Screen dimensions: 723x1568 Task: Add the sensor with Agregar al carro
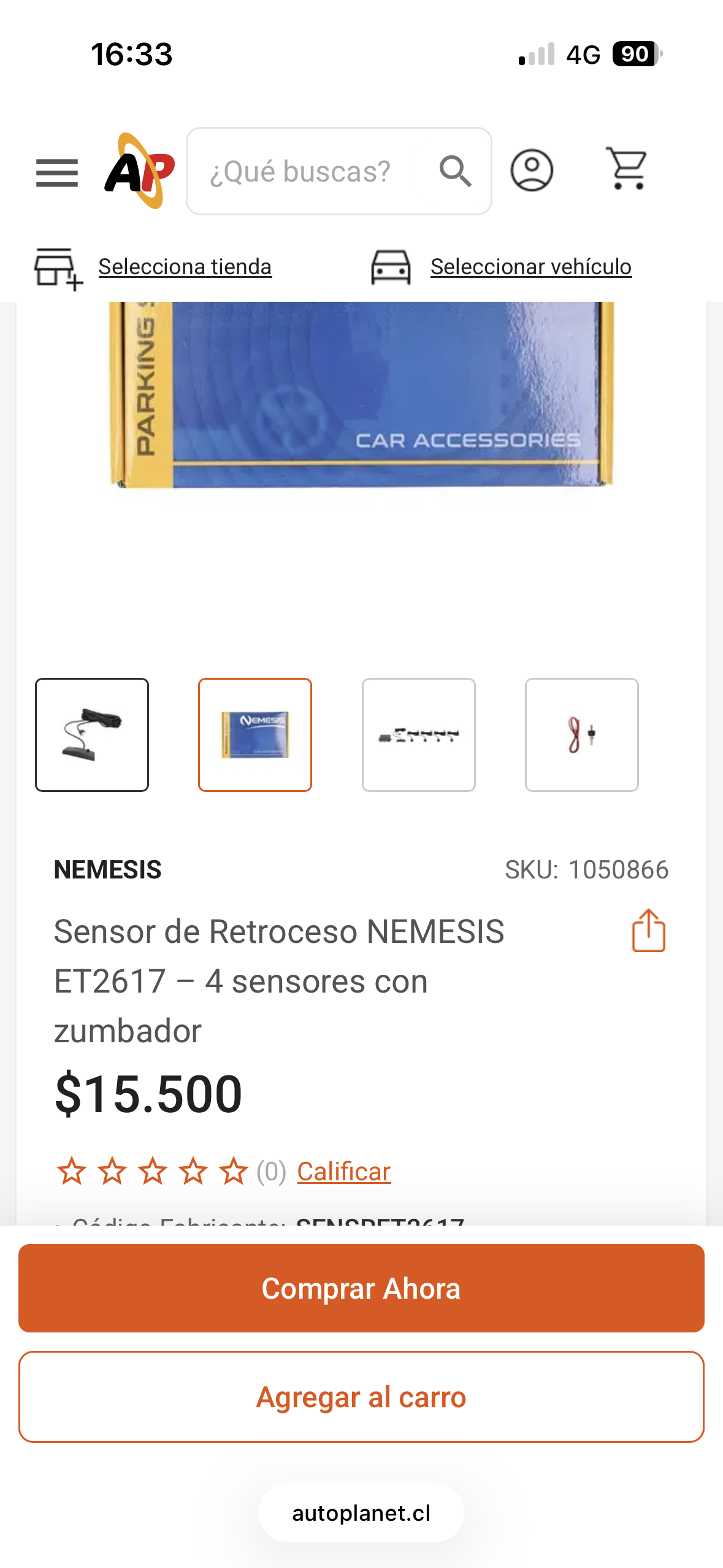361,1397
